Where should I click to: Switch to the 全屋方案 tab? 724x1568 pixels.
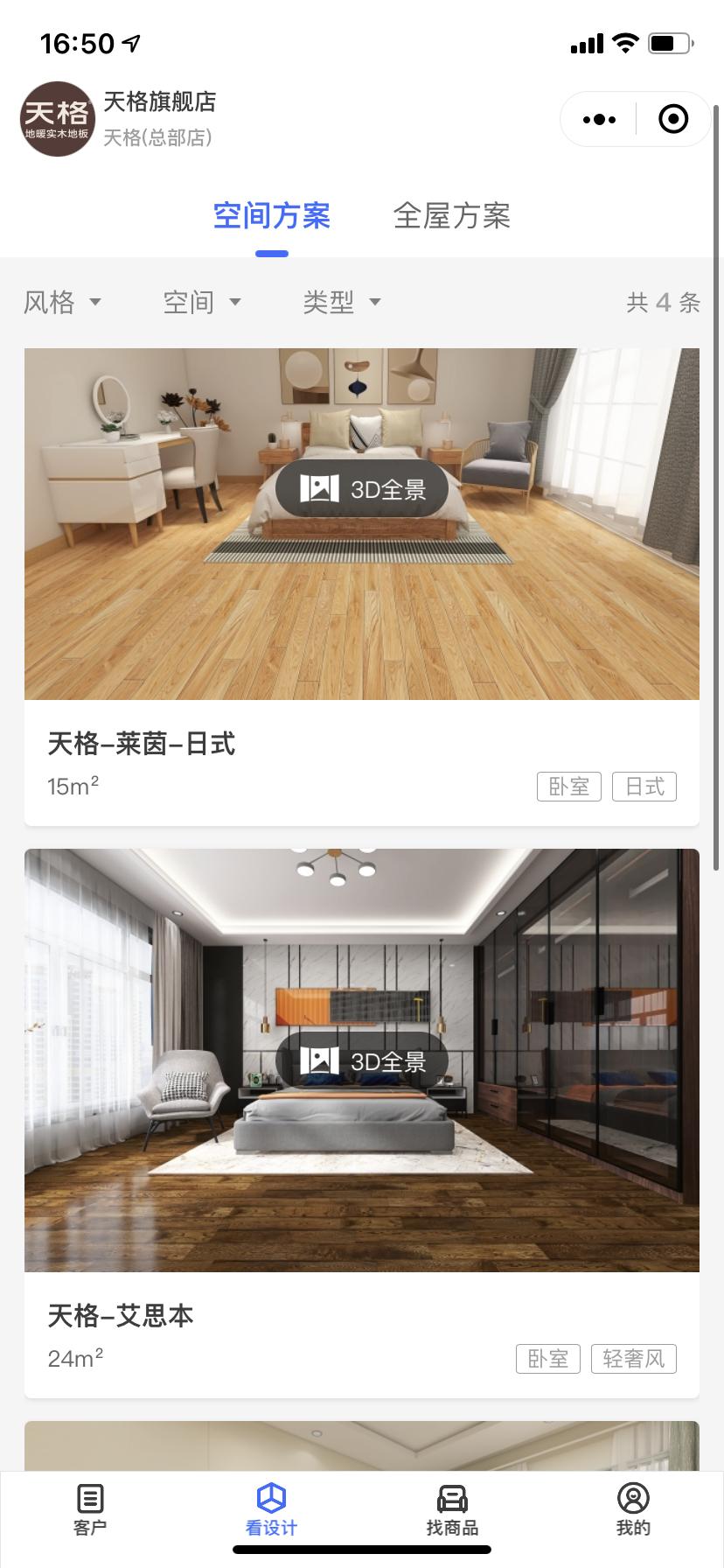tap(451, 215)
